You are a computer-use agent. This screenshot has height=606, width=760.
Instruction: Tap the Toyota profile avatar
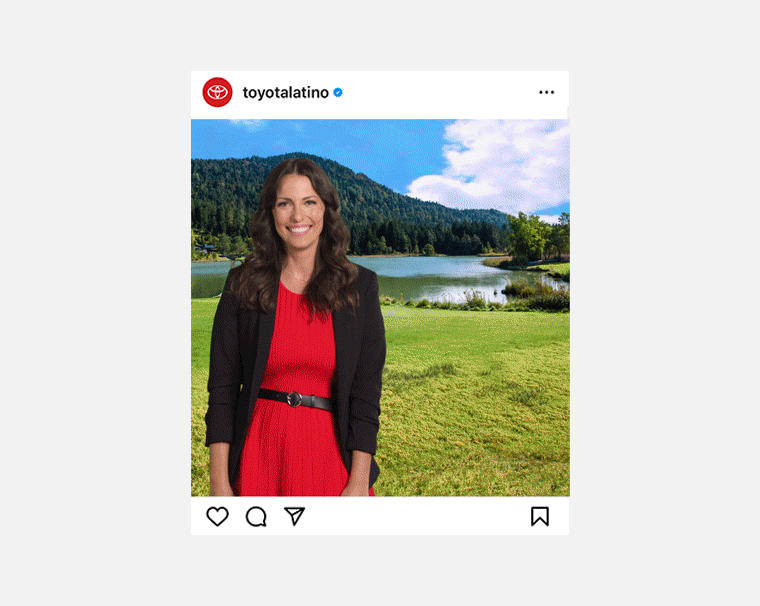[217, 92]
